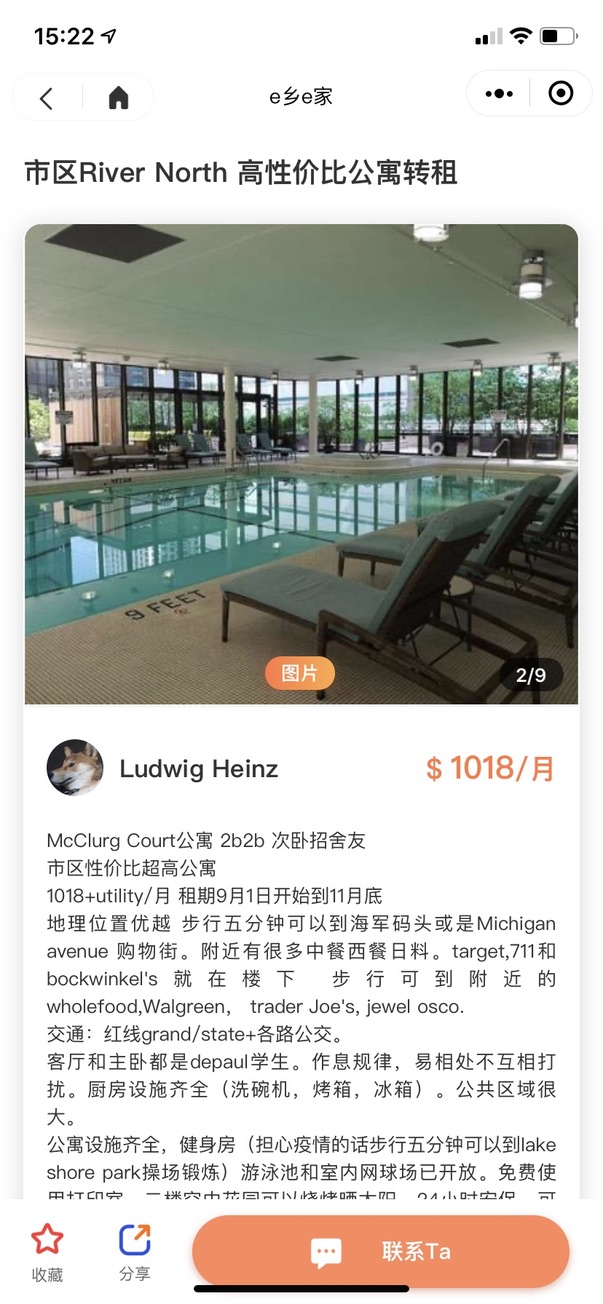Add this listing to 收藏 favorites

click(x=47, y=1252)
